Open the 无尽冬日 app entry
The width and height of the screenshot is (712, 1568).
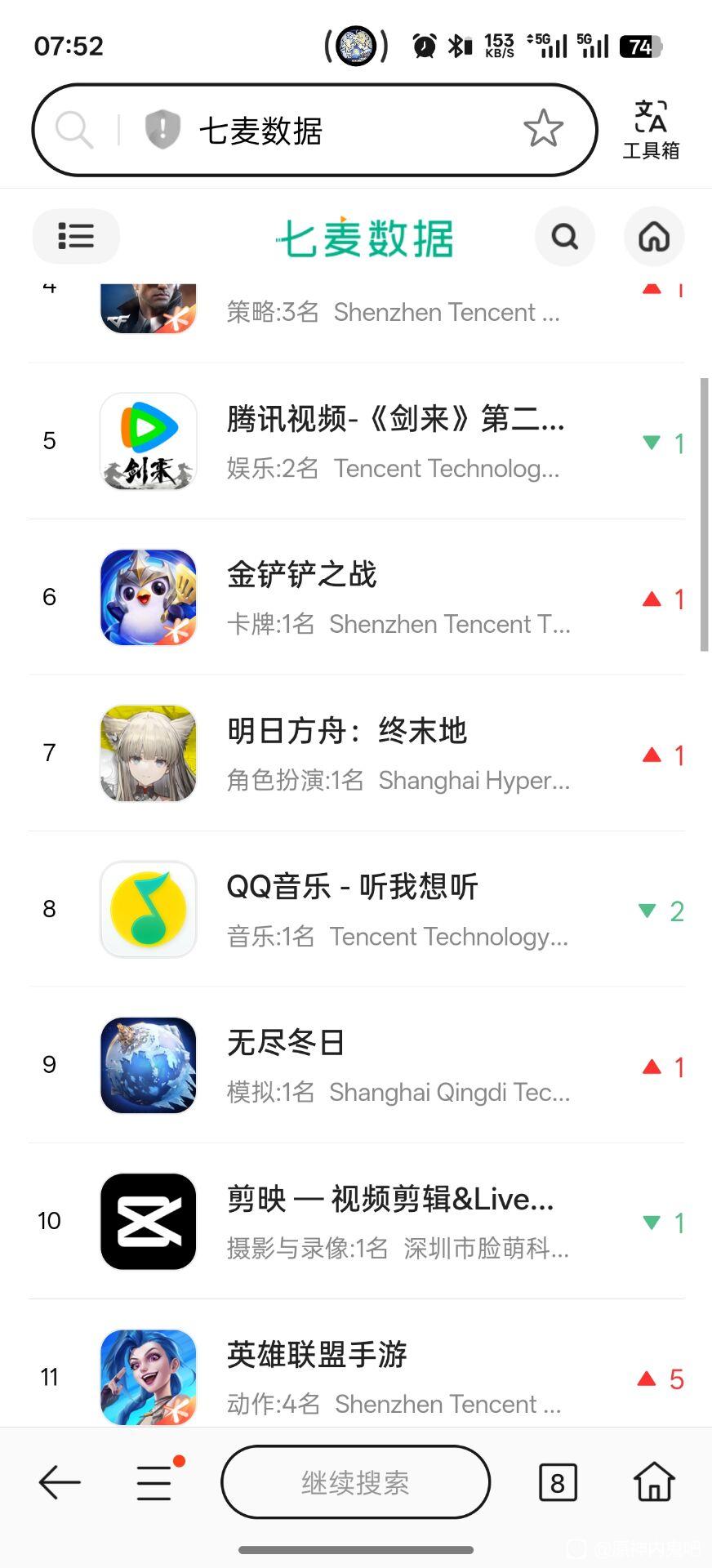point(396,1065)
